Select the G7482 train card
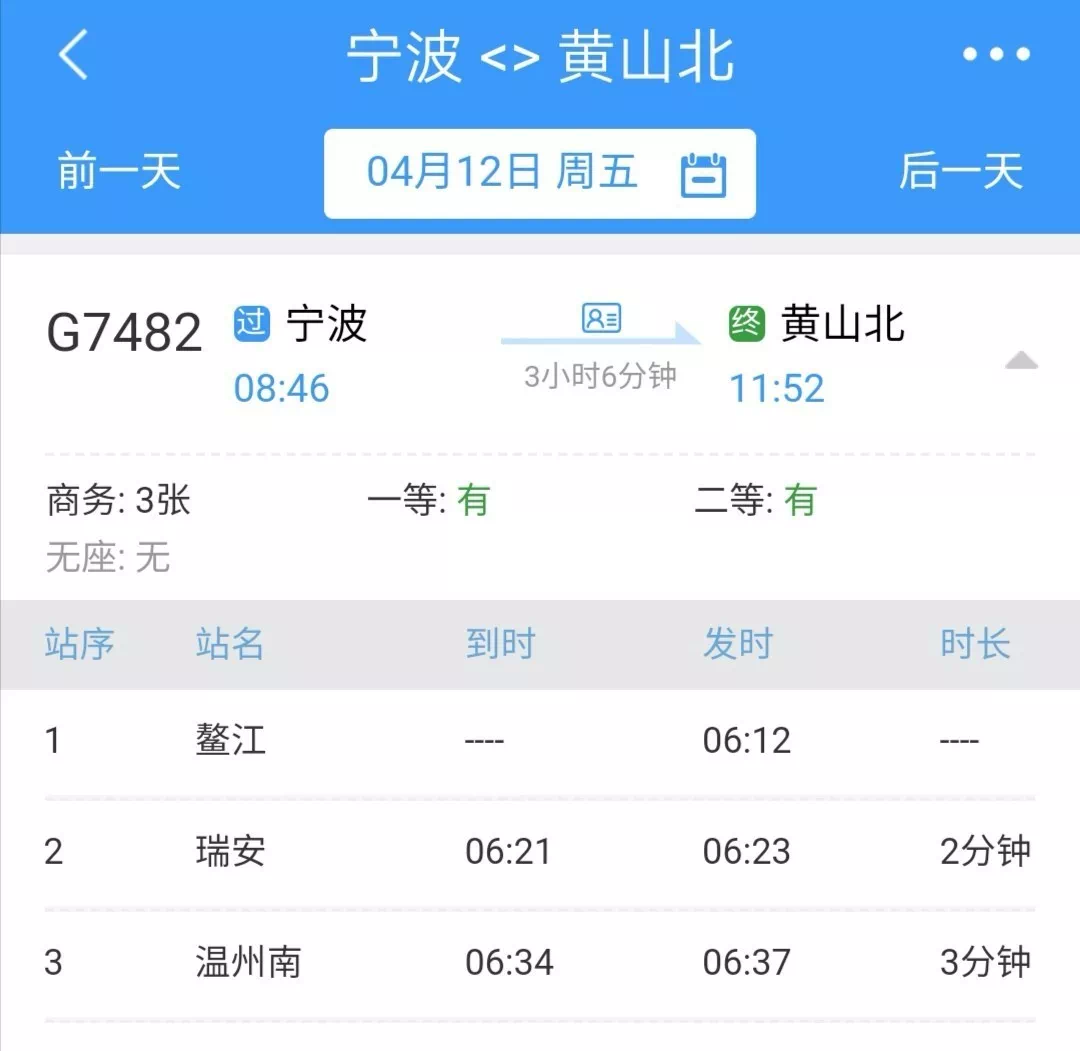 tap(124, 333)
